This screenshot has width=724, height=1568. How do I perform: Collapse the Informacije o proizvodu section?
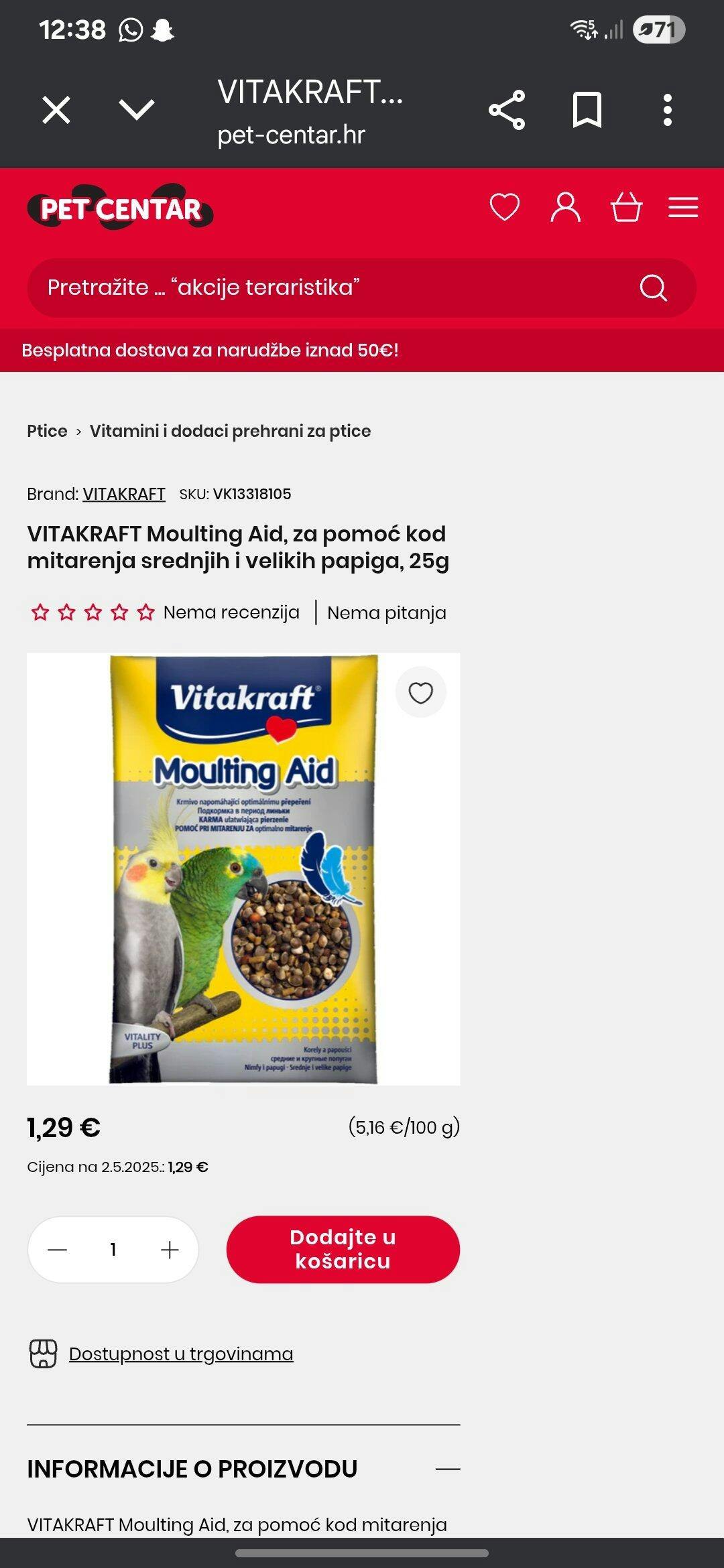click(x=448, y=1469)
